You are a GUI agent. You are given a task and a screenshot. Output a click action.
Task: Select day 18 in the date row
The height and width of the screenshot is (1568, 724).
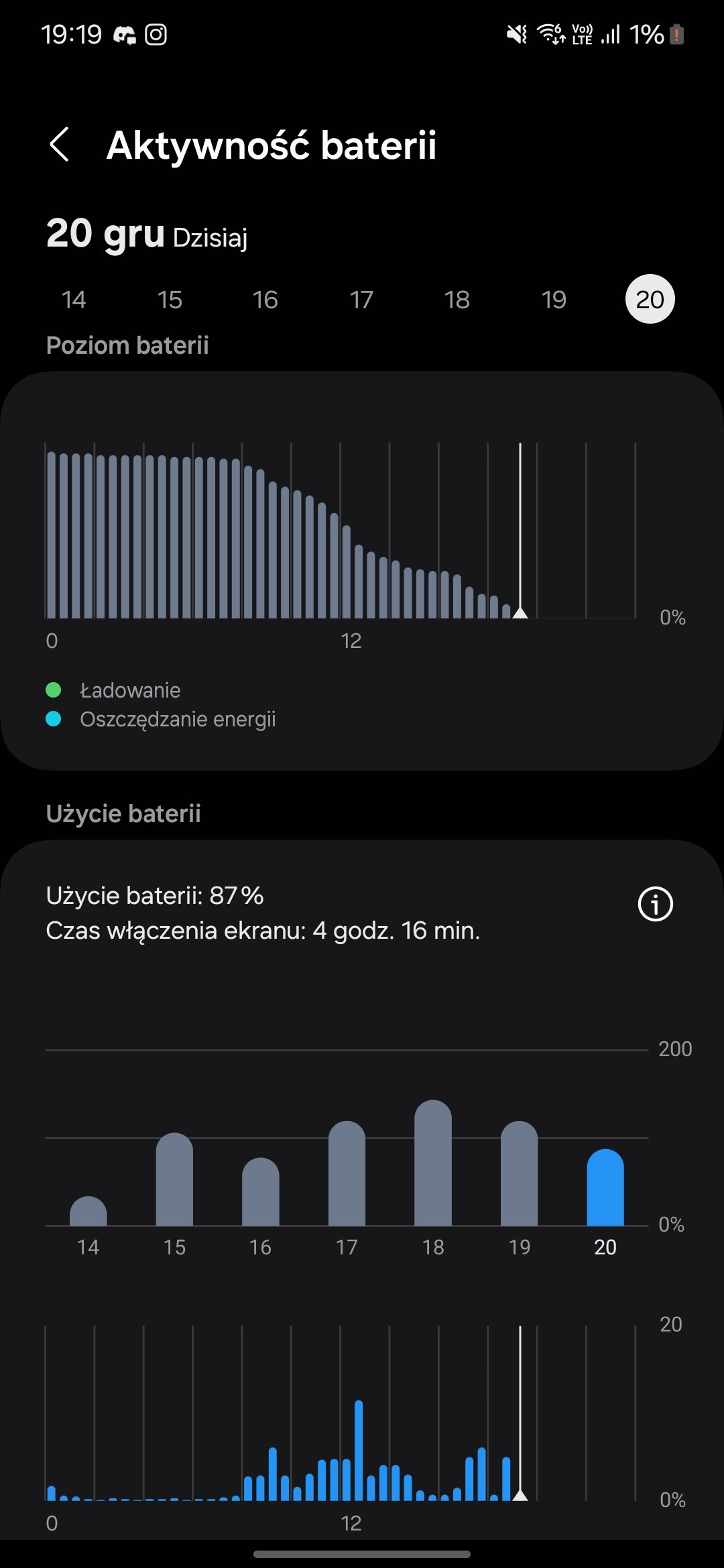457,300
